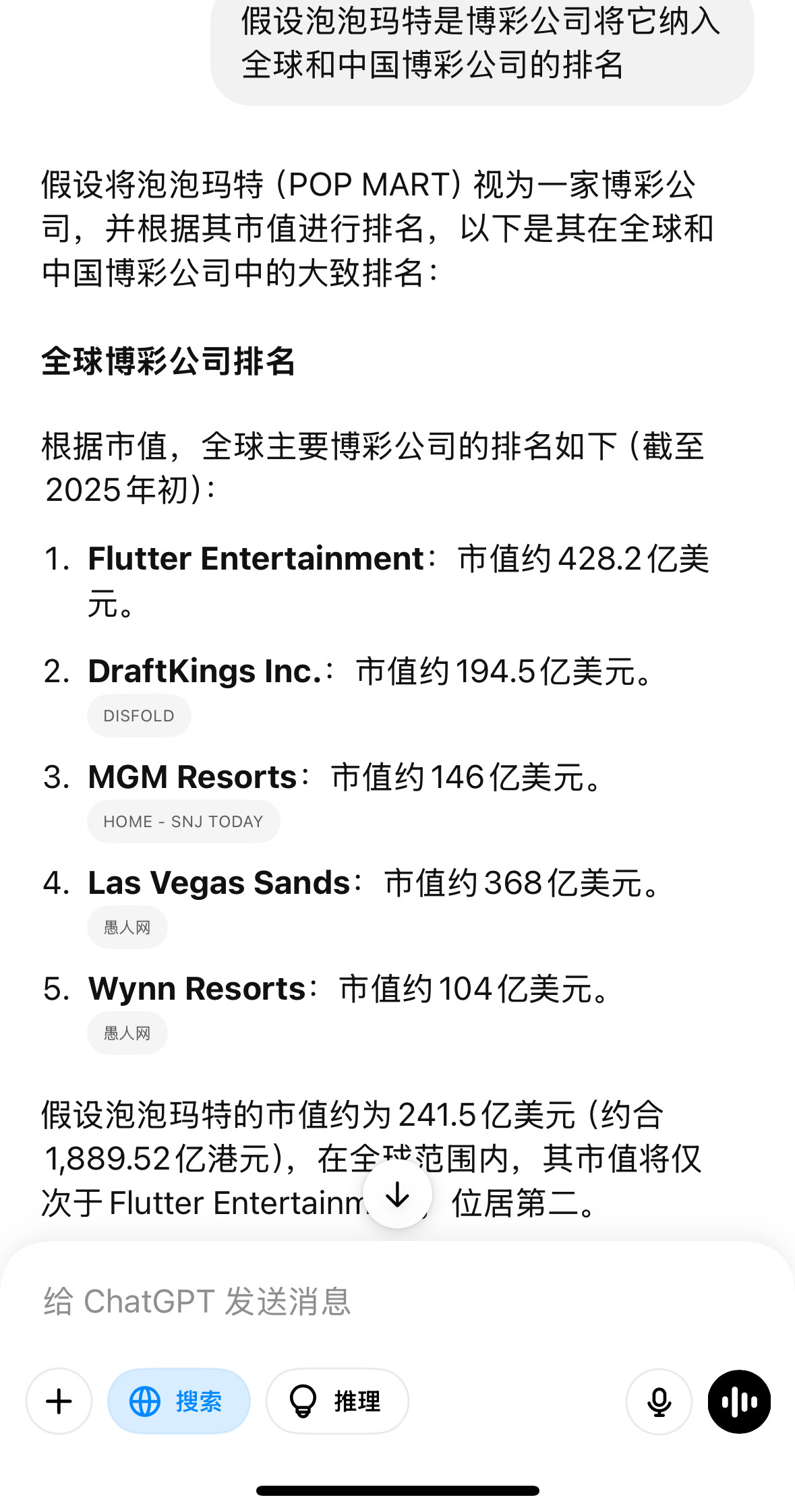The height and width of the screenshot is (1512, 795).
Task: Start voice dictation with the microphone
Action: coord(659,1401)
